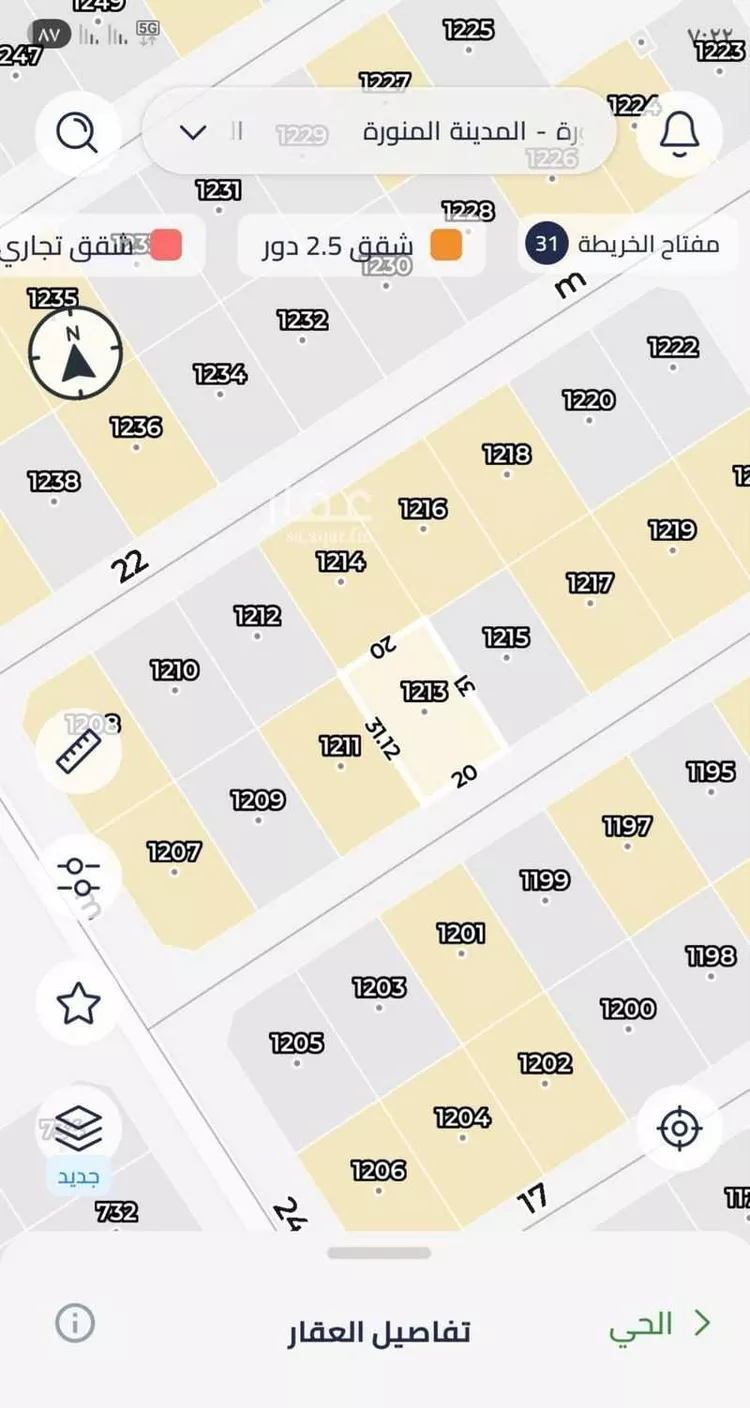750x1408 pixels.
Task: Open the info icon in property details
Action: (75, 1324)
